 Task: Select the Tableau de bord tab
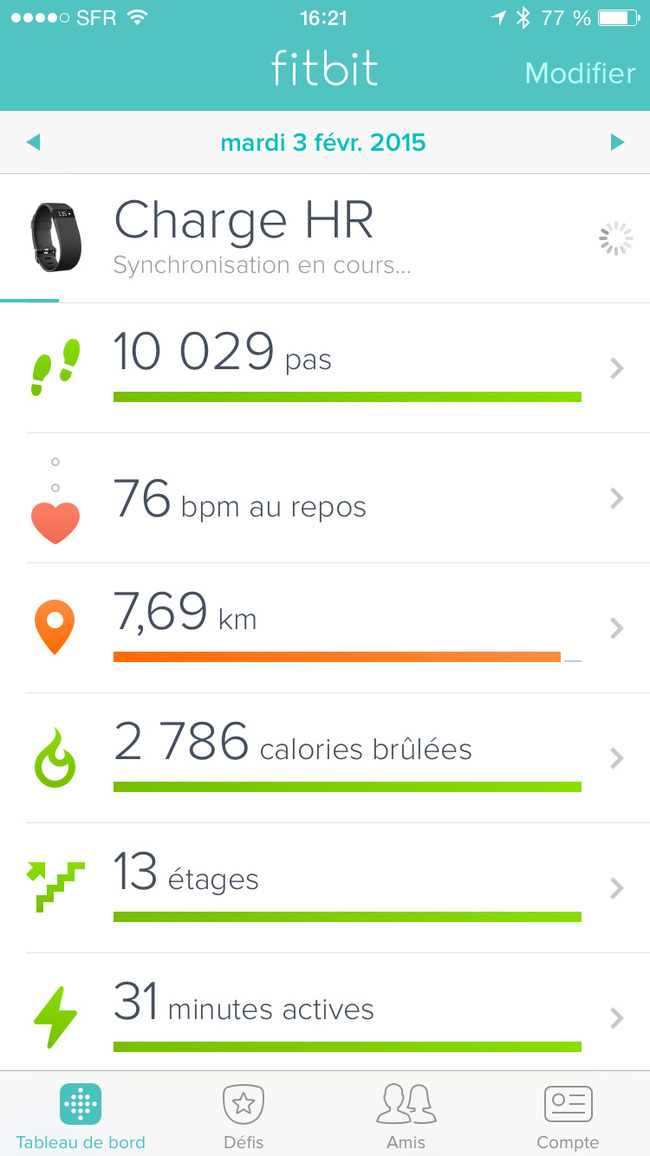point(81,1114)
